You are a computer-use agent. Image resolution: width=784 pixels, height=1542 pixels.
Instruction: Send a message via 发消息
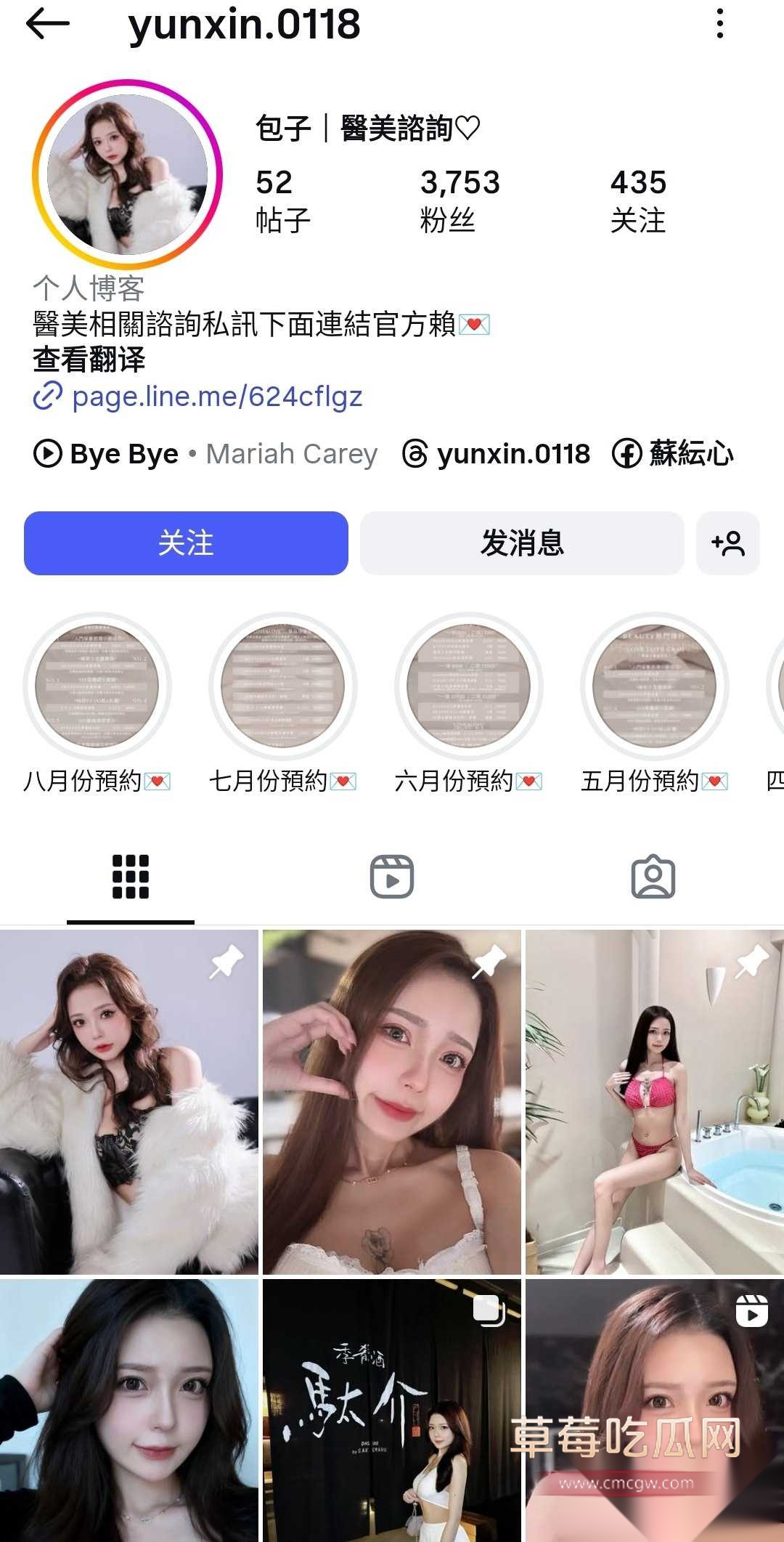522,543
